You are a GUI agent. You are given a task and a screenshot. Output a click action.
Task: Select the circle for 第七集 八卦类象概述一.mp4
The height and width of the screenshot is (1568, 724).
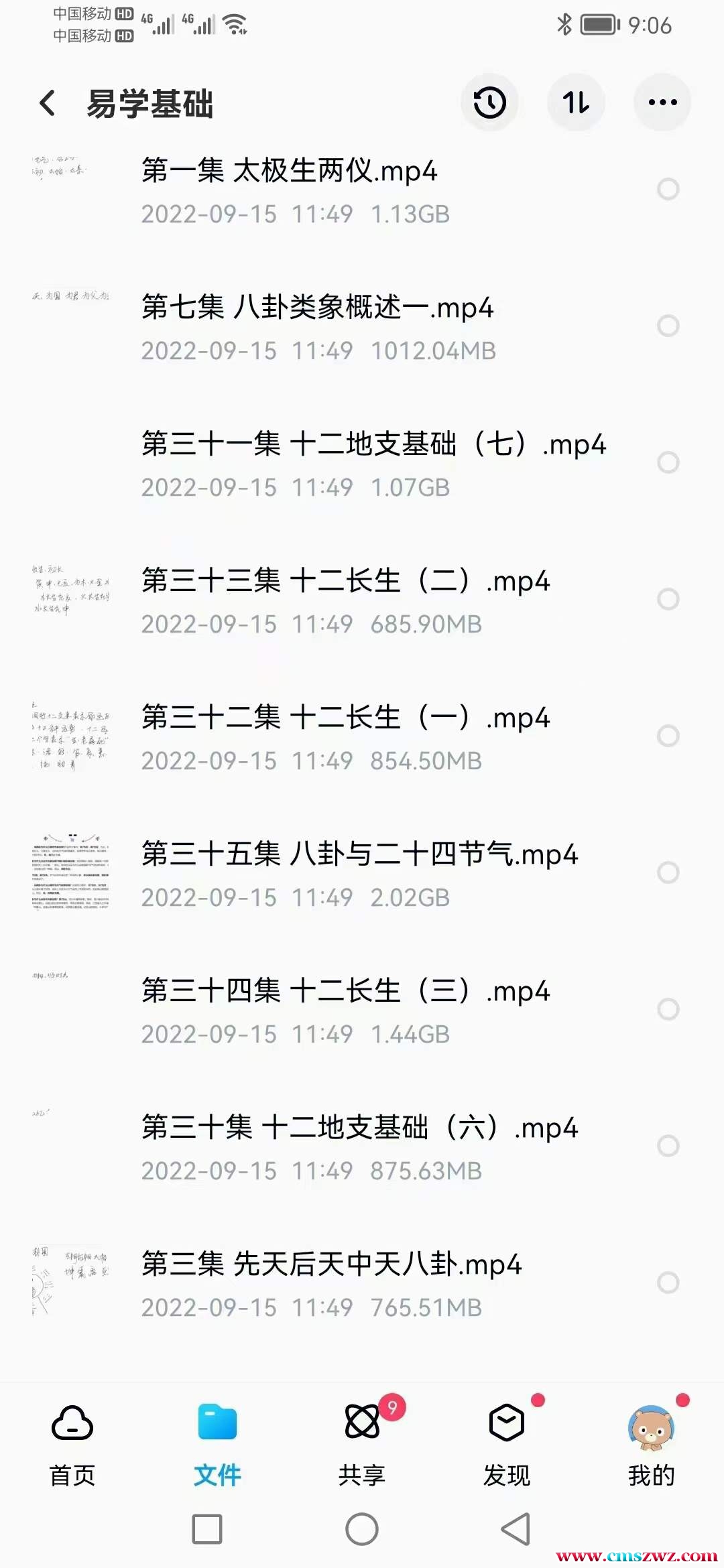(668, 326)
